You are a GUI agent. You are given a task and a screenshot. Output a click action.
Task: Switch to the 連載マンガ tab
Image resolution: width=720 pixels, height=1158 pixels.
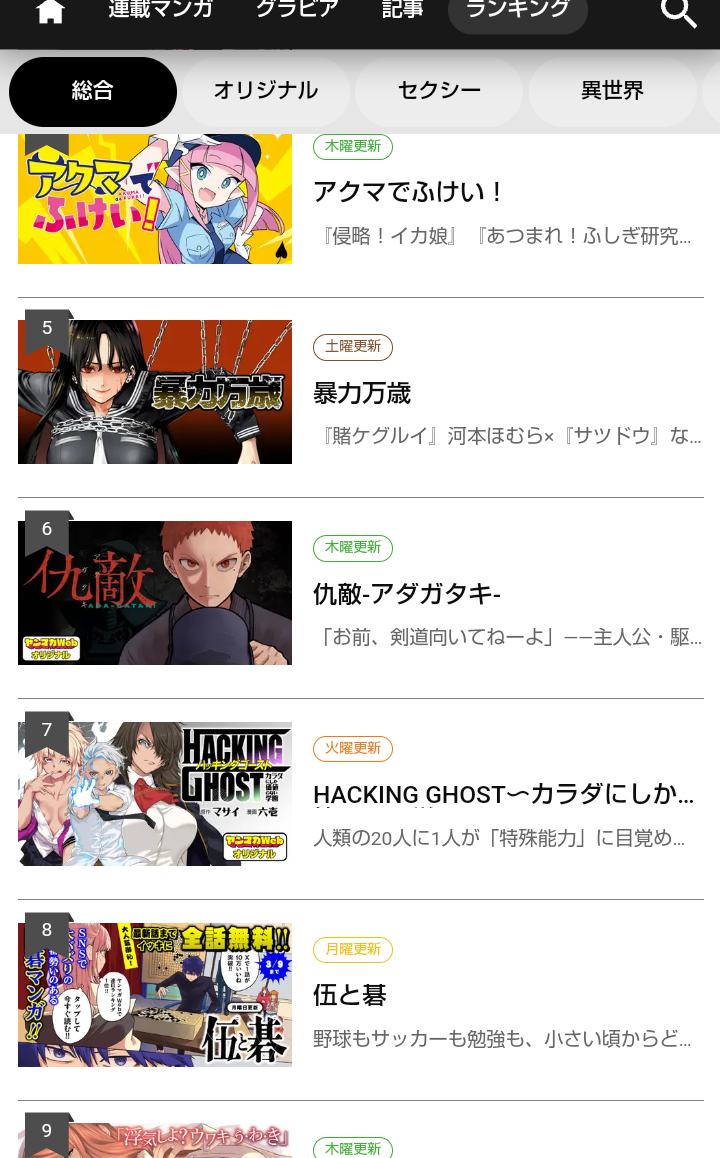click(160, 10)
